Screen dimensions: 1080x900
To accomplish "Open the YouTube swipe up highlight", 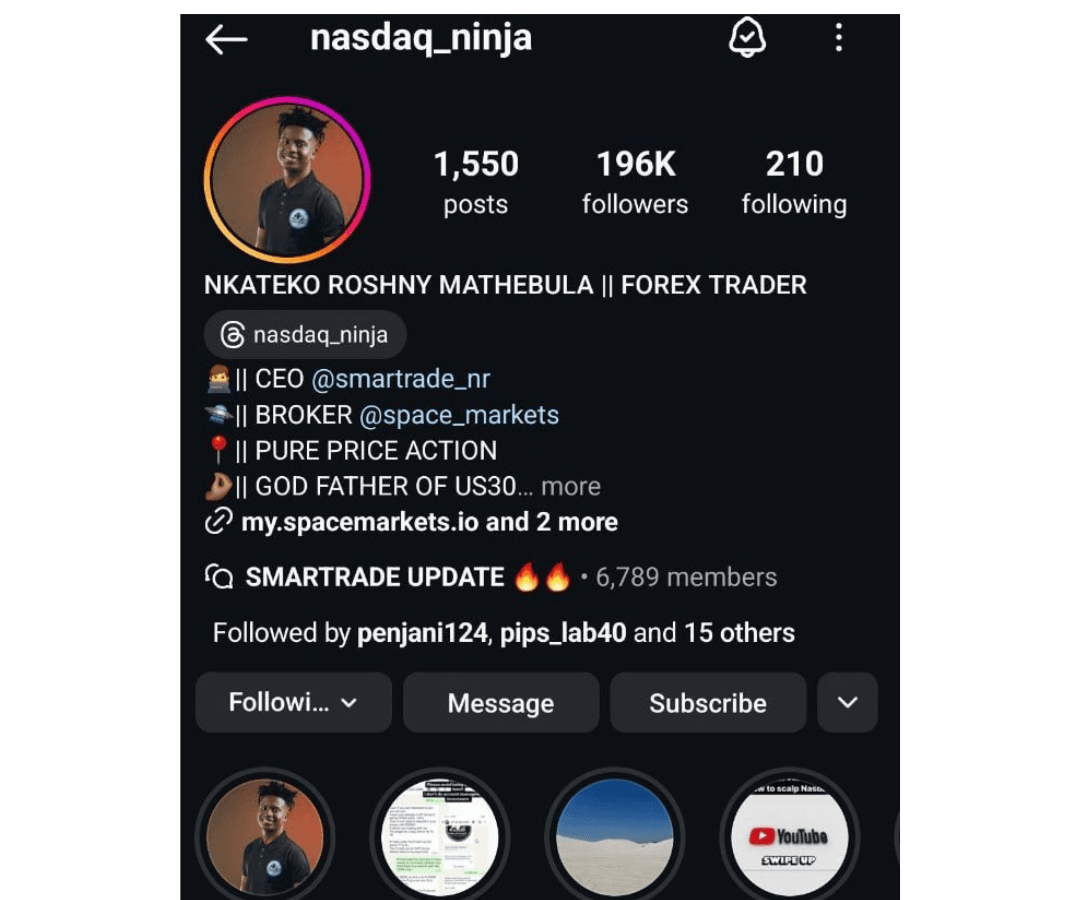I will pyautogui.click(x=789, y=837).
